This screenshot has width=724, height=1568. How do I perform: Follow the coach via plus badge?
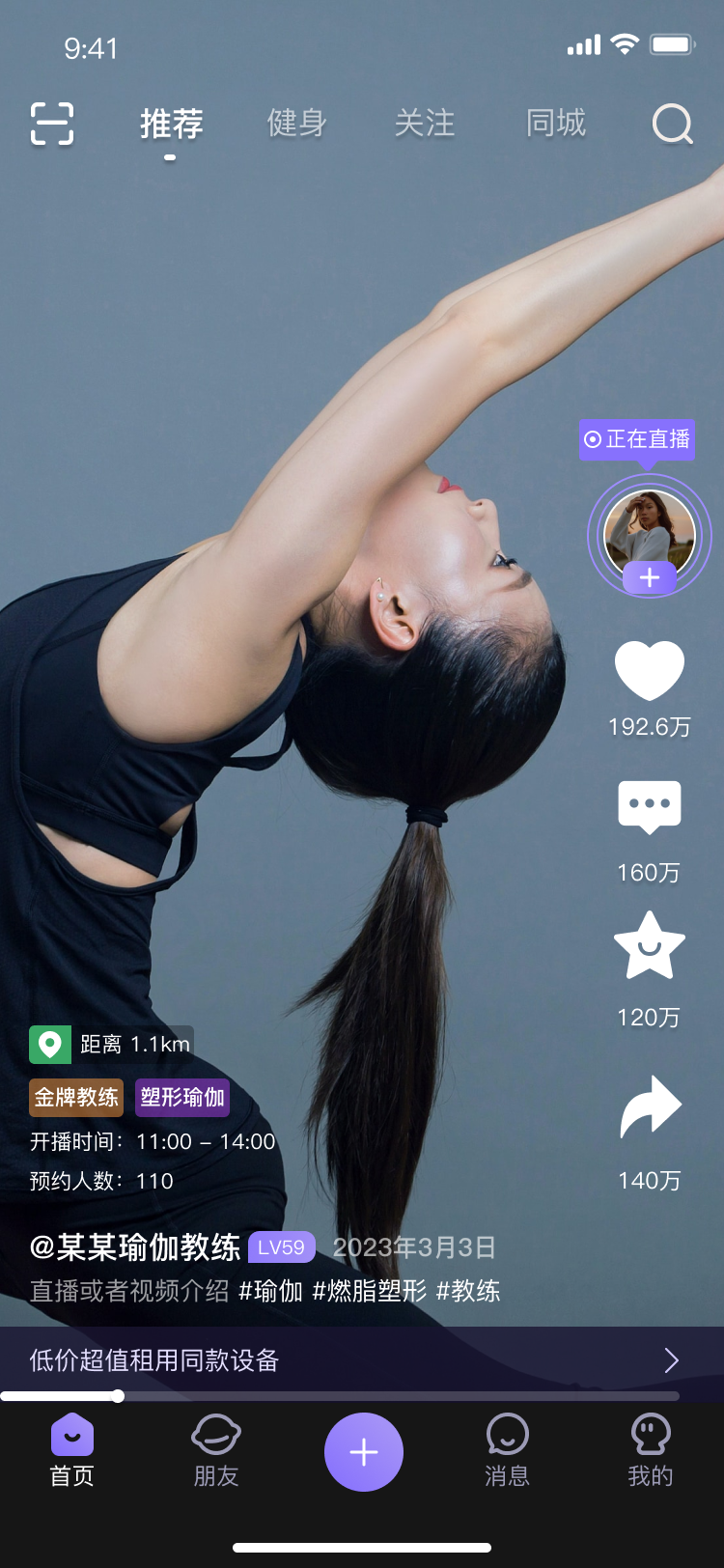649,578
